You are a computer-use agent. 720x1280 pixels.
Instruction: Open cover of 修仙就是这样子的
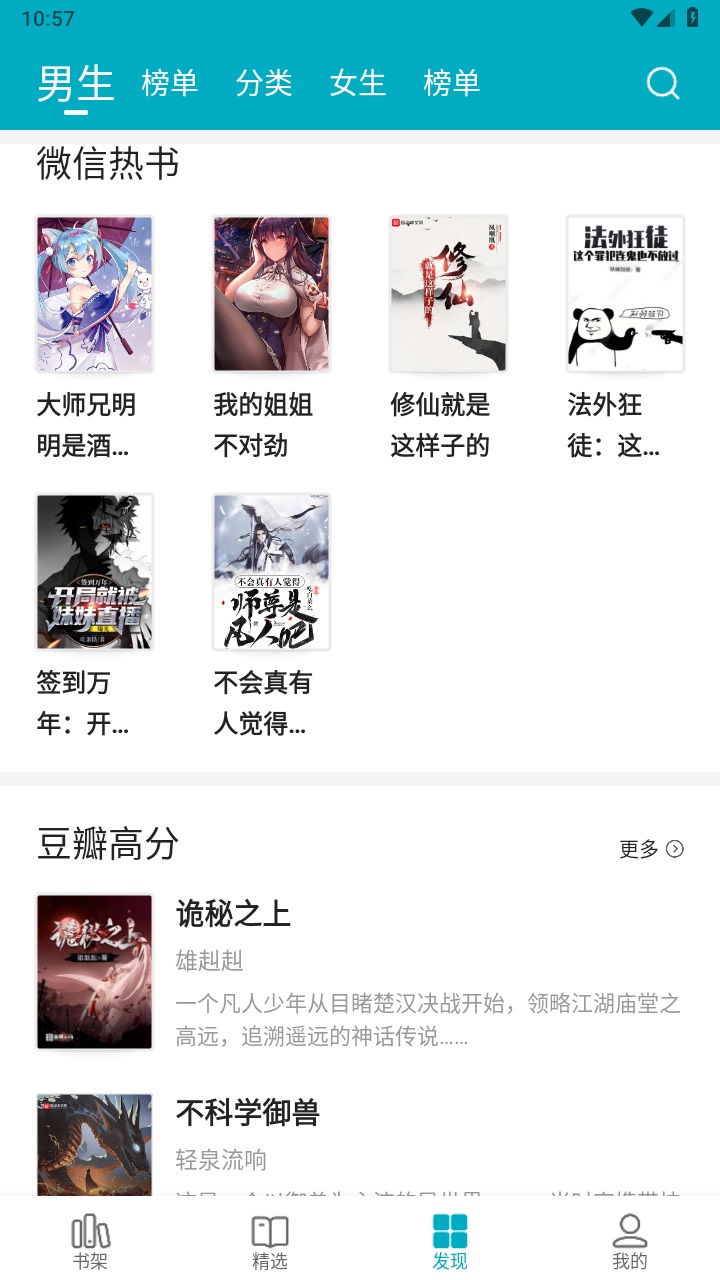[x=447, y=293]
